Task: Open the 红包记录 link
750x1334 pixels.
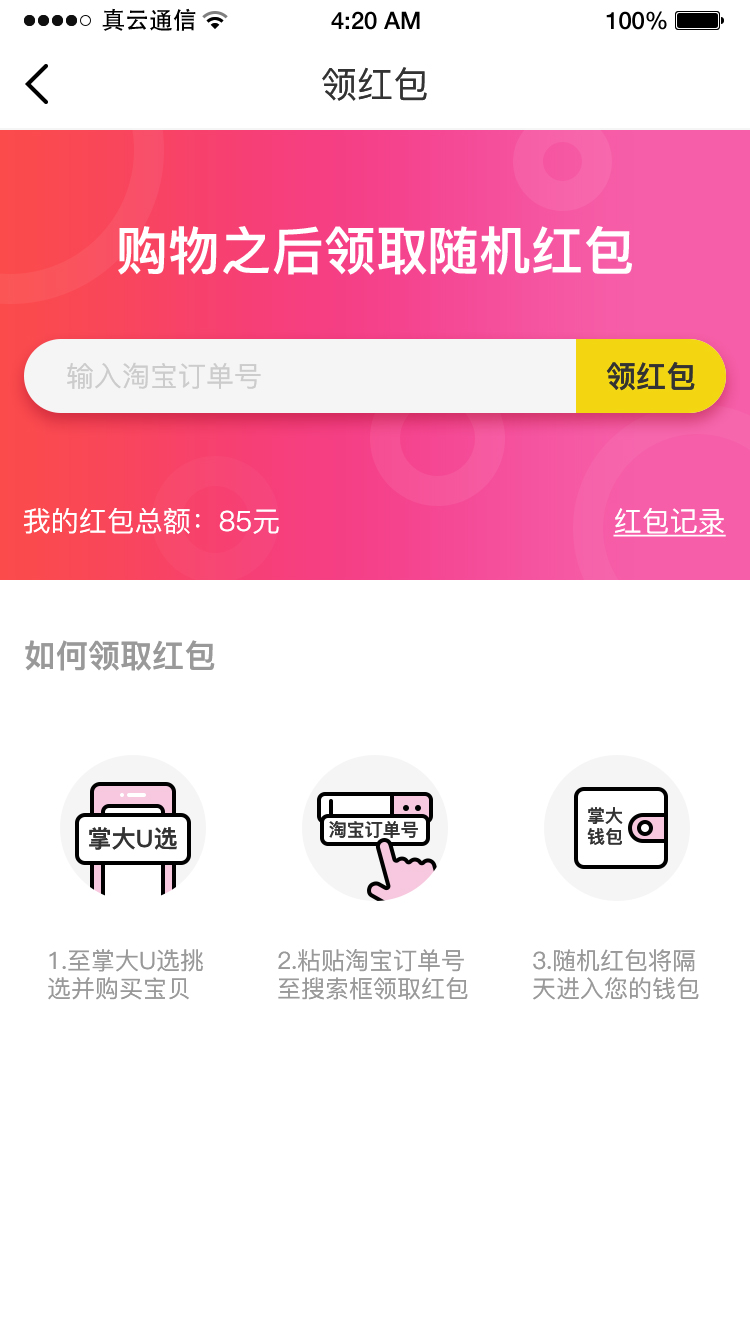Action: pyautogui.click(x=669, y=521)
